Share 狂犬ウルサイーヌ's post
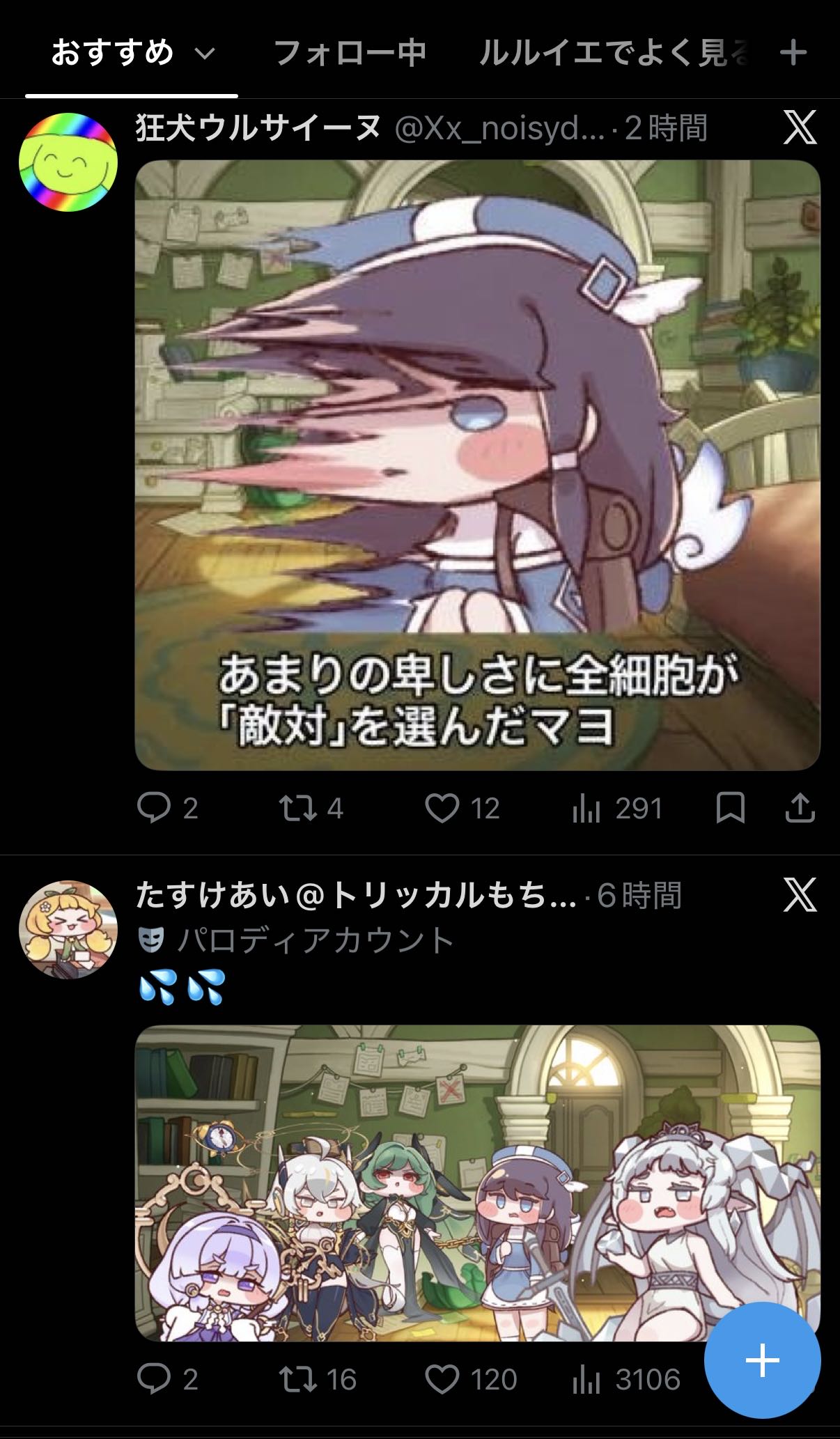The height and width of the screenshot is (1439, 840). (800, 808)
